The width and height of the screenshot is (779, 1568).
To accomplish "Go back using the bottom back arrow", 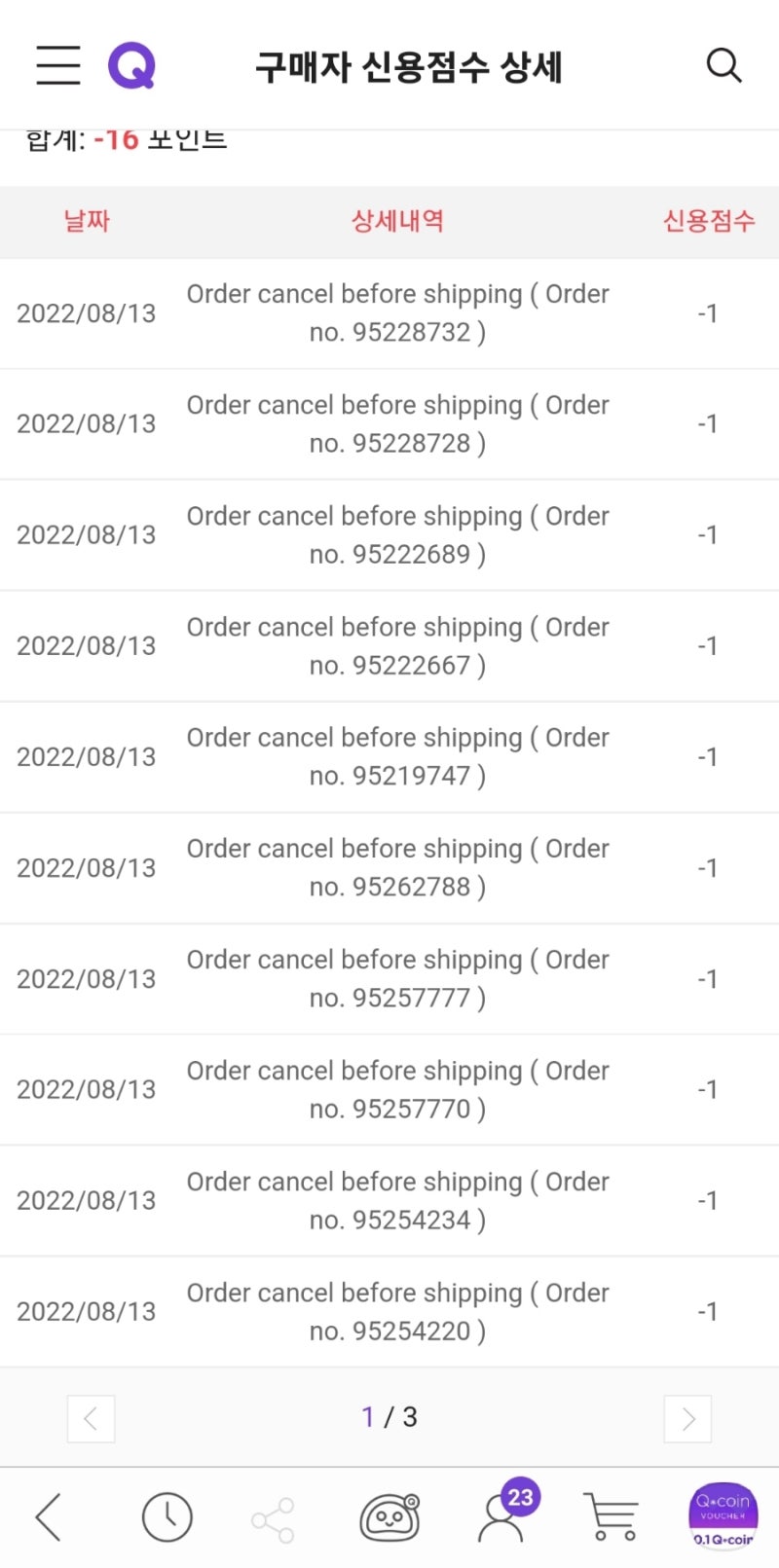I will pos(49,1517).
